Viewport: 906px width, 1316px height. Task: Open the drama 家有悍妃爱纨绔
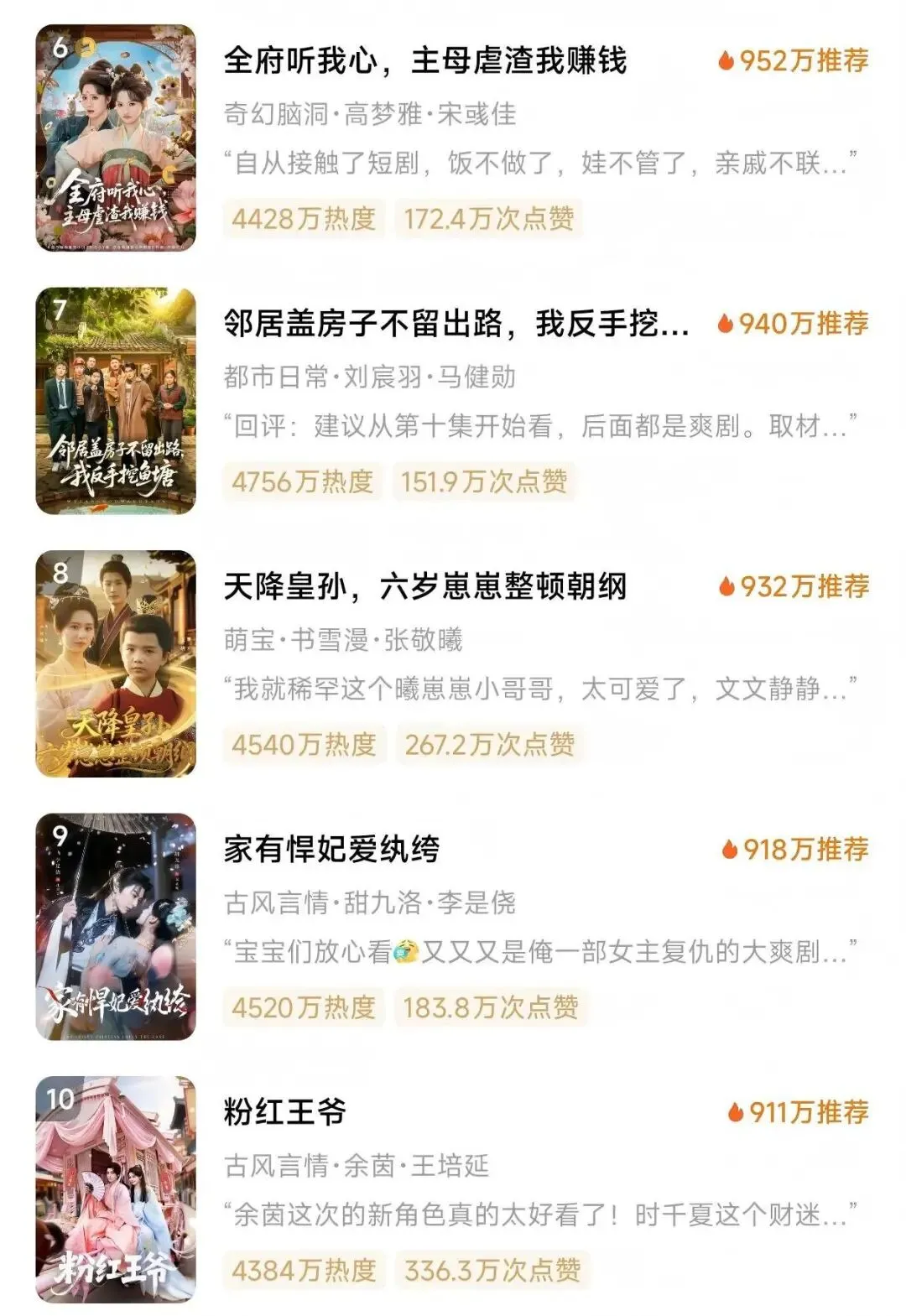(331, 850)
